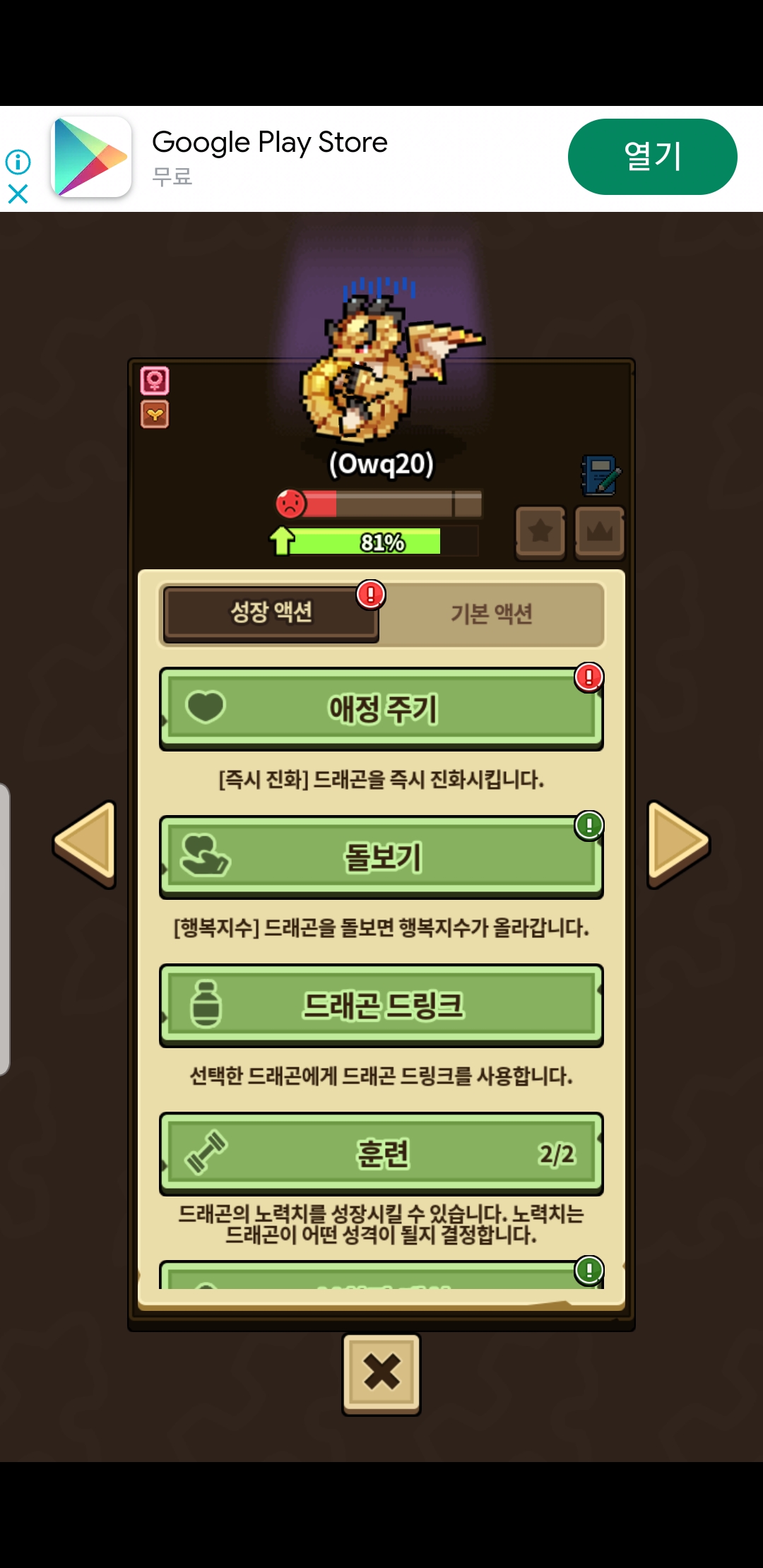763x1568 pixels.
Task: Close the dragon panel with the X
Action: (x=381, y=1374)
